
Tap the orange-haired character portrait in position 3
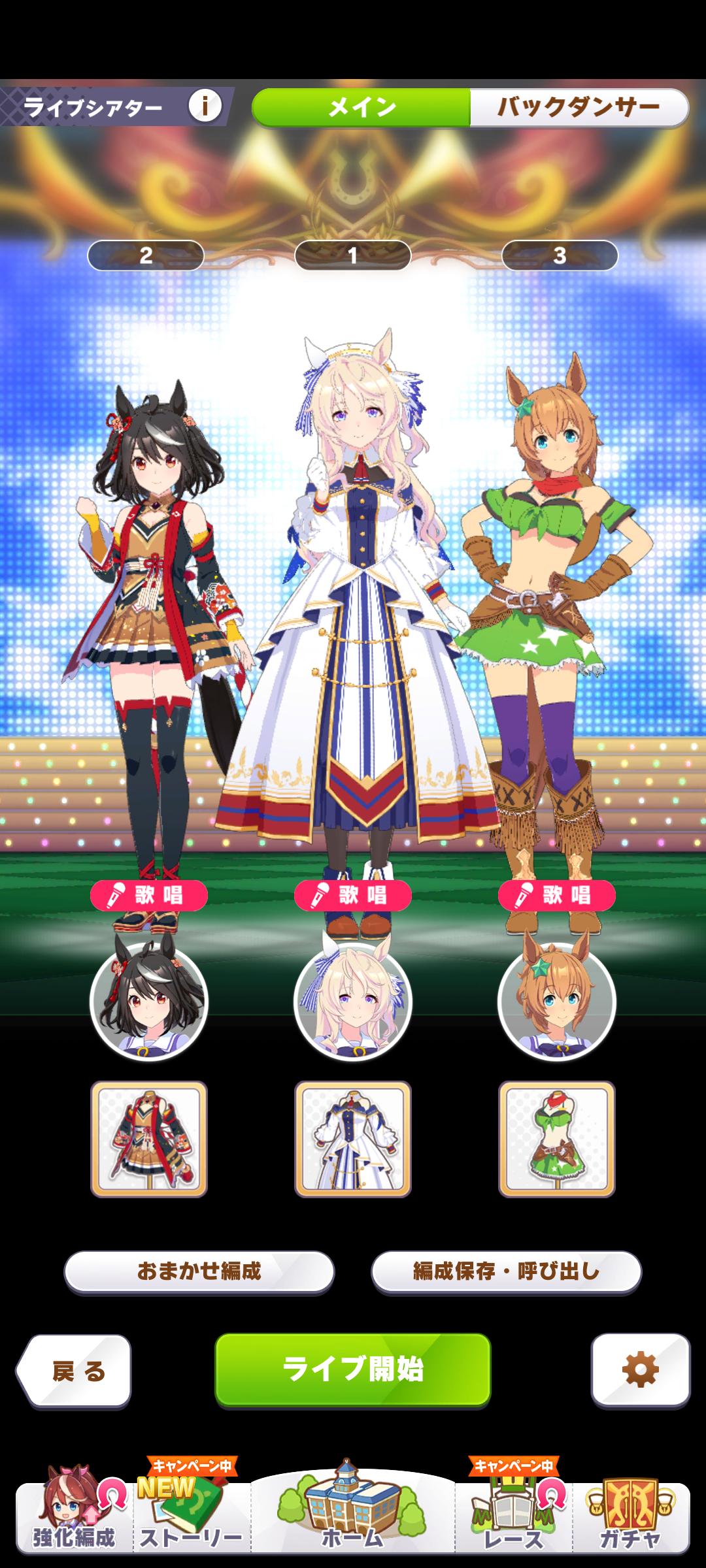[557, 1002]
